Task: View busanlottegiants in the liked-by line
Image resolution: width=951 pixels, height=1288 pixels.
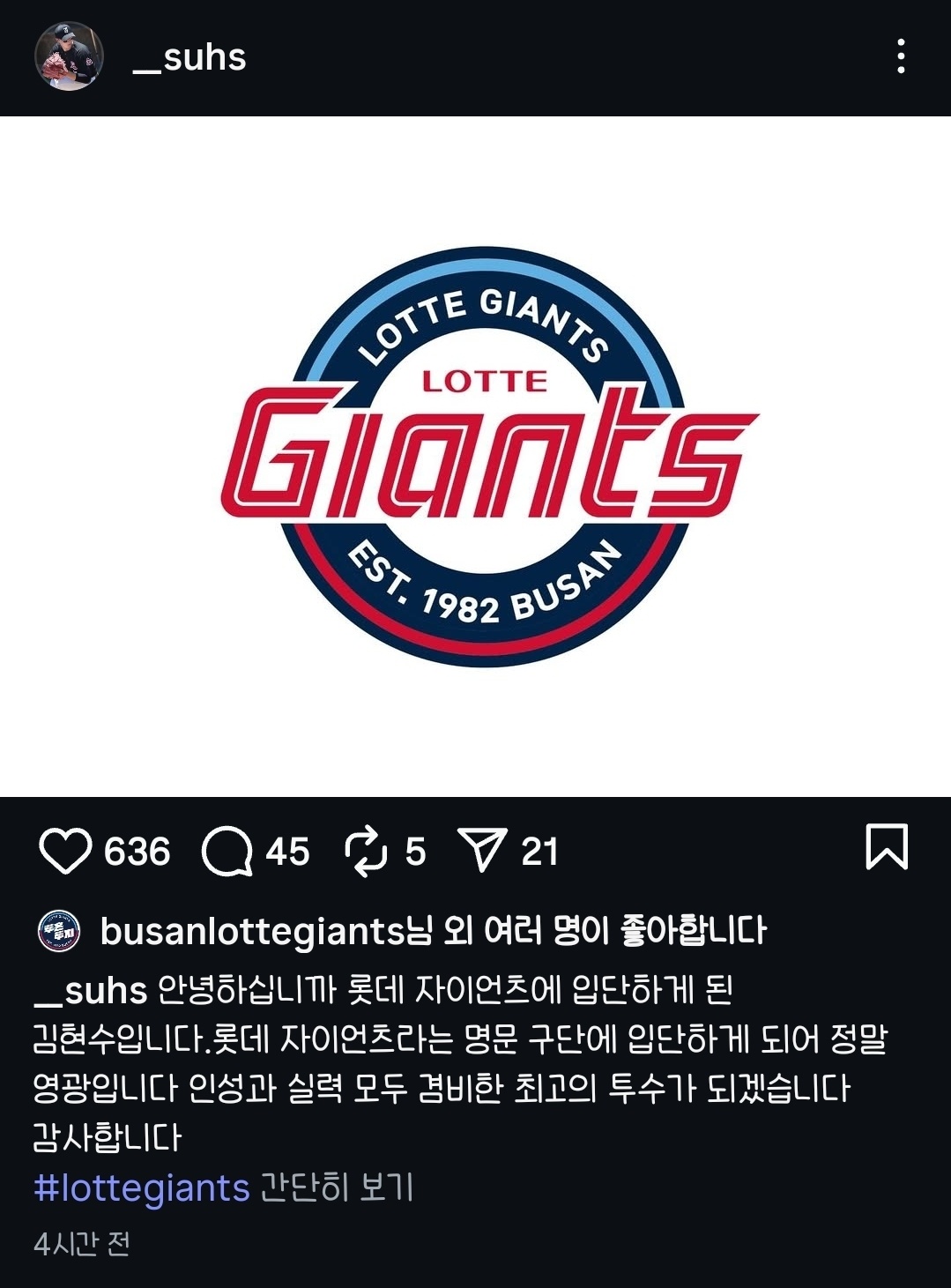Action: (251, 931)
